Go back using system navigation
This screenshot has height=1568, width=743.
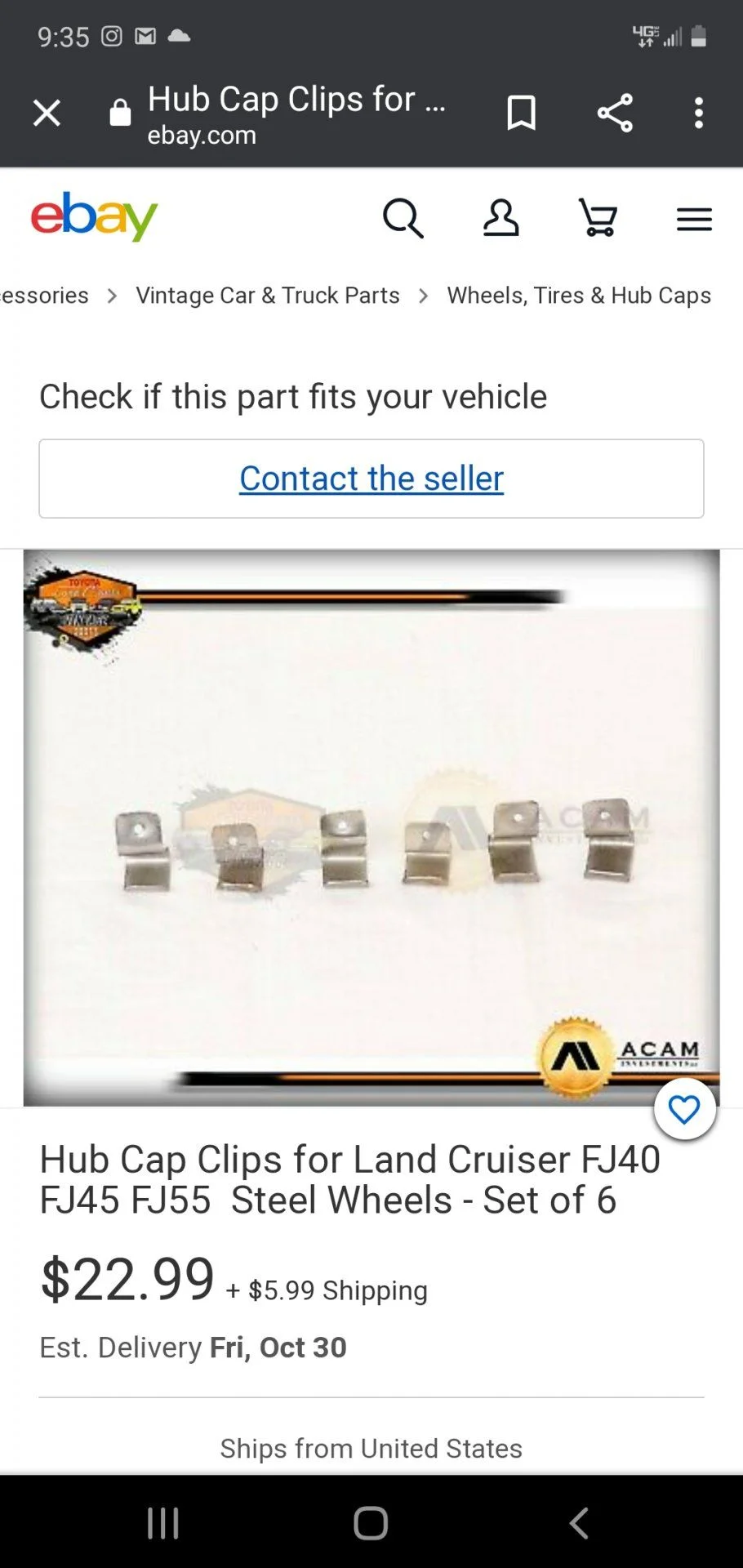(x=579, y=1523)
